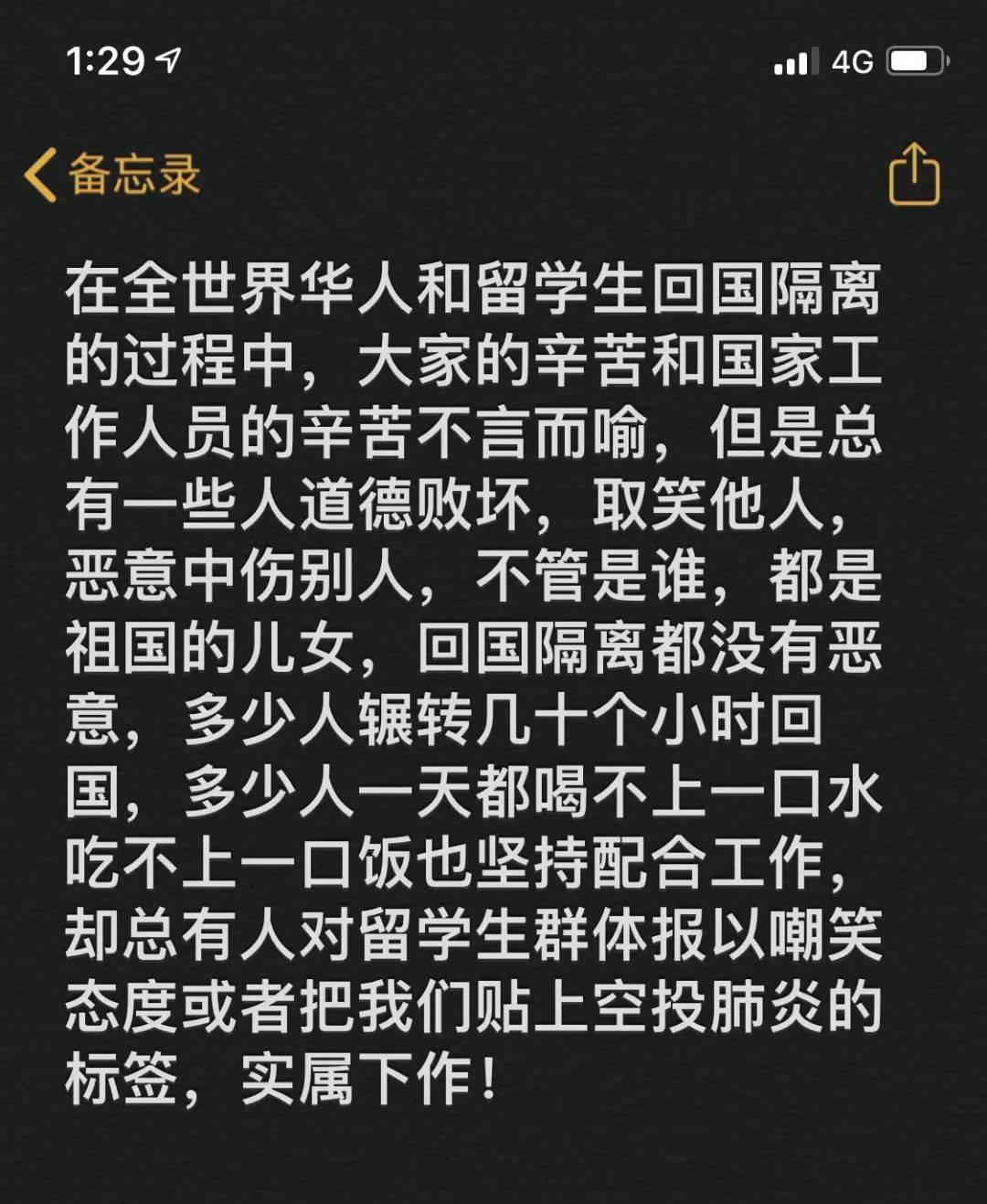Share this note
Image resolution: width=987 pixels, height=1204 pixels.
(914, 175)
